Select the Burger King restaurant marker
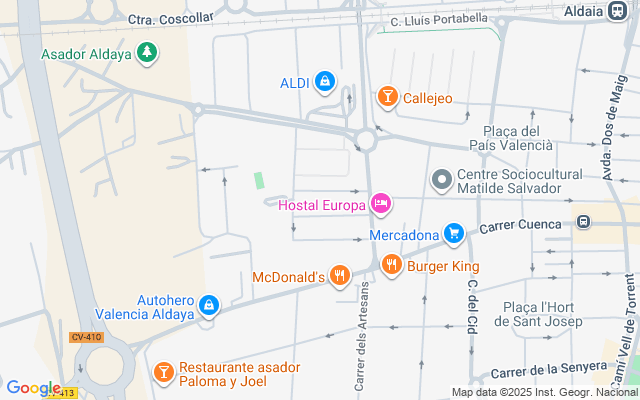640x400 pixels. tap(391, 265)
